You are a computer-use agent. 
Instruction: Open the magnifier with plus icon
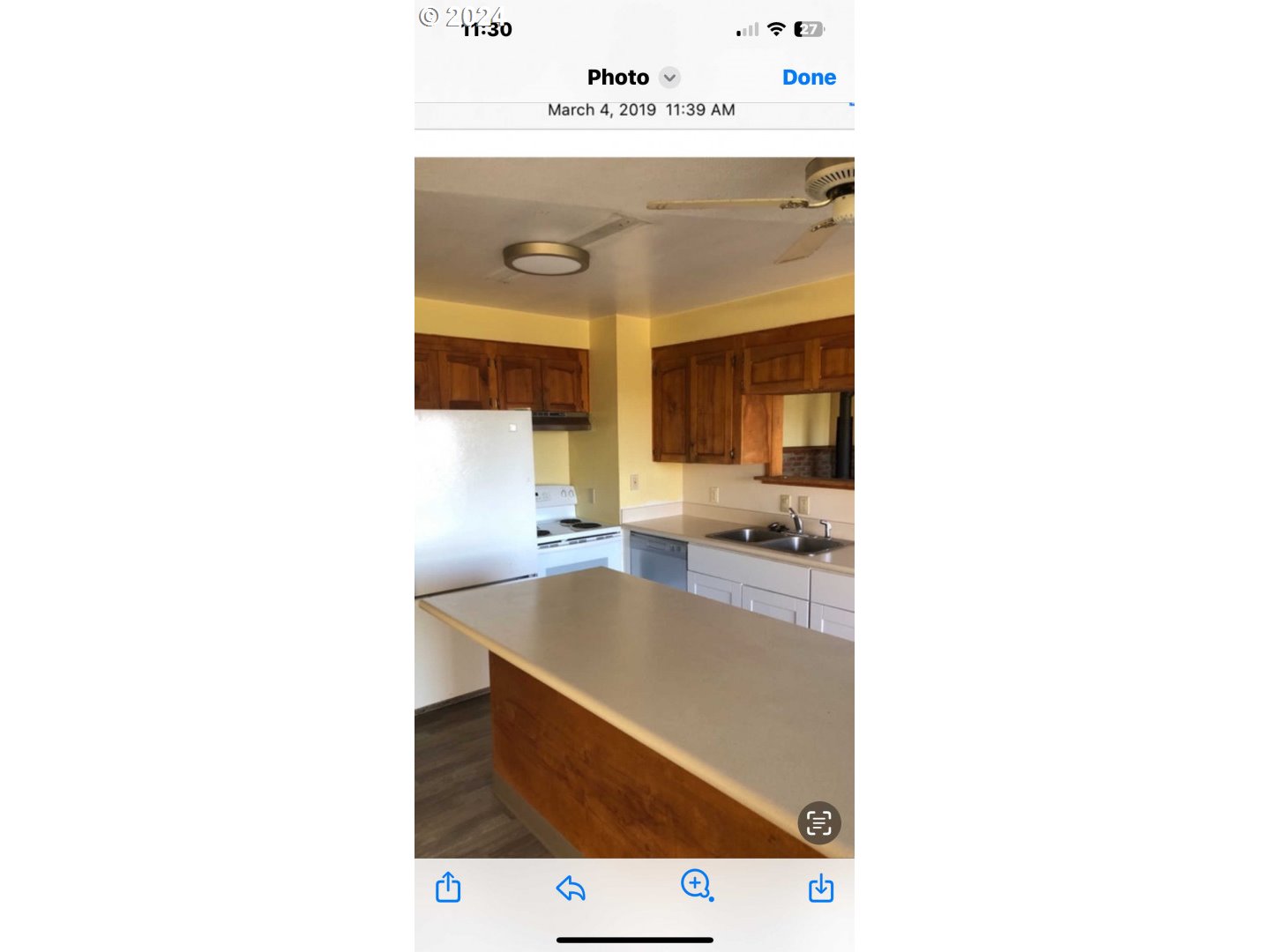[x=696, y=884]
